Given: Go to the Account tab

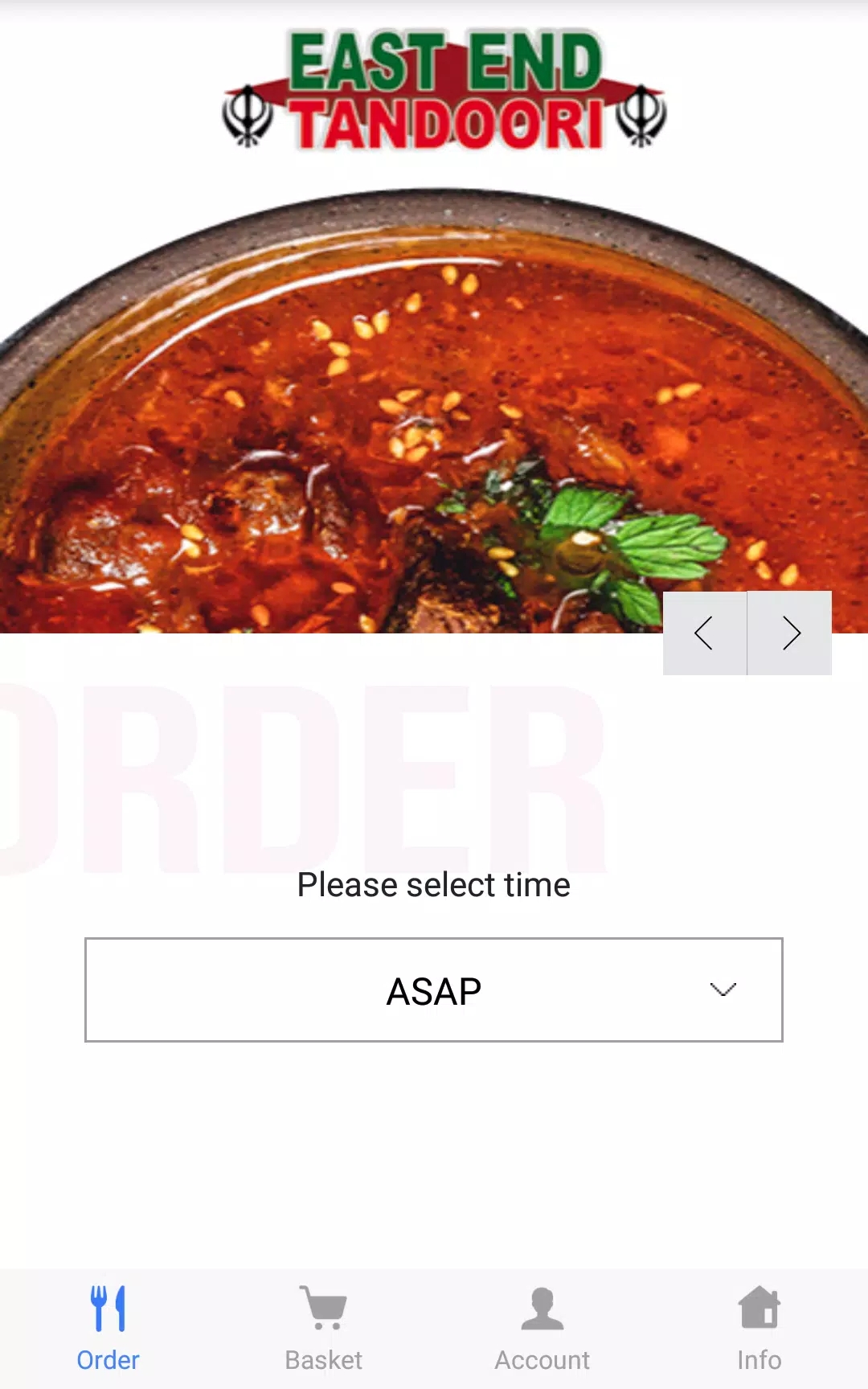Looking at the screenshot, I should 542,1329.
